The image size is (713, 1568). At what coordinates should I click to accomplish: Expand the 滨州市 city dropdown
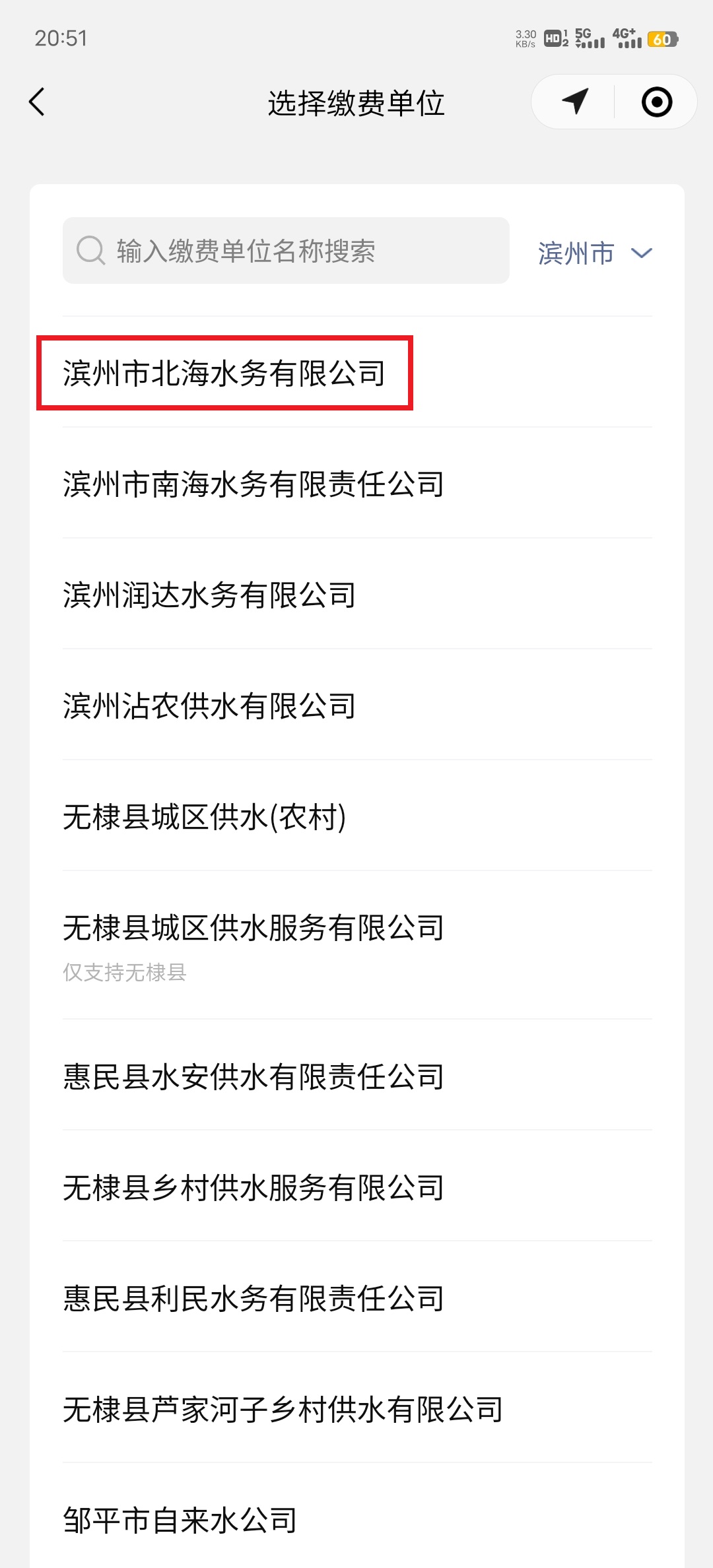[594, 253]
